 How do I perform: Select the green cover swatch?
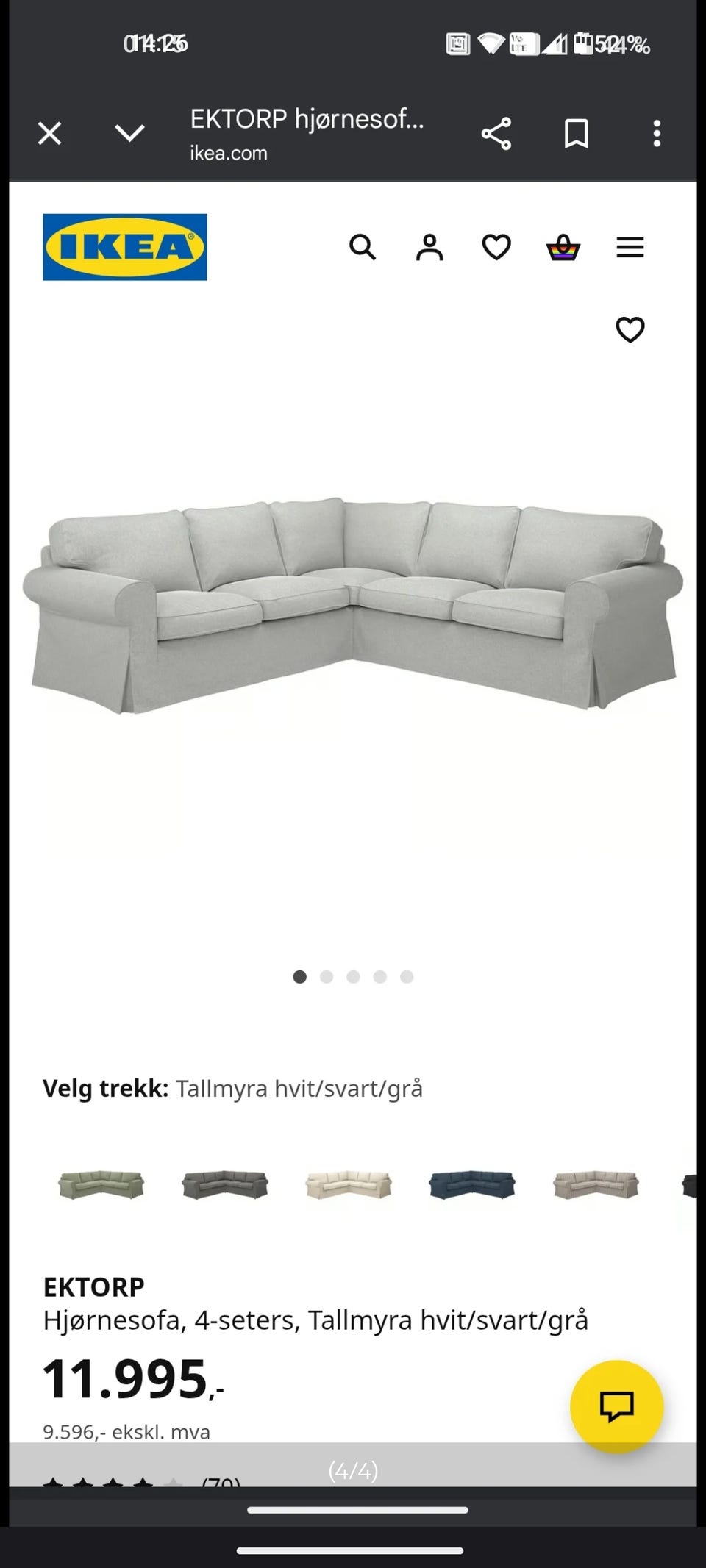(101, 1184)
